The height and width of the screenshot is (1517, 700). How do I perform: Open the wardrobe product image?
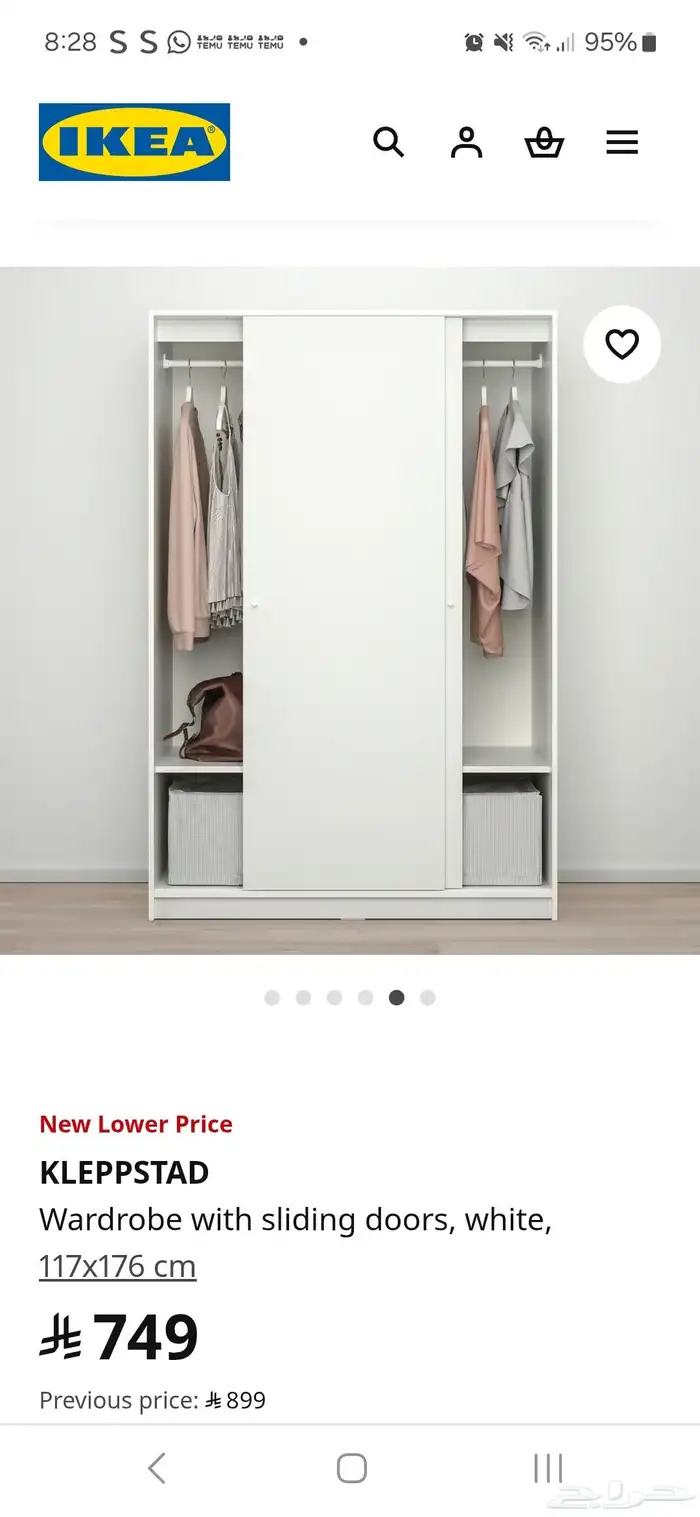350,610
